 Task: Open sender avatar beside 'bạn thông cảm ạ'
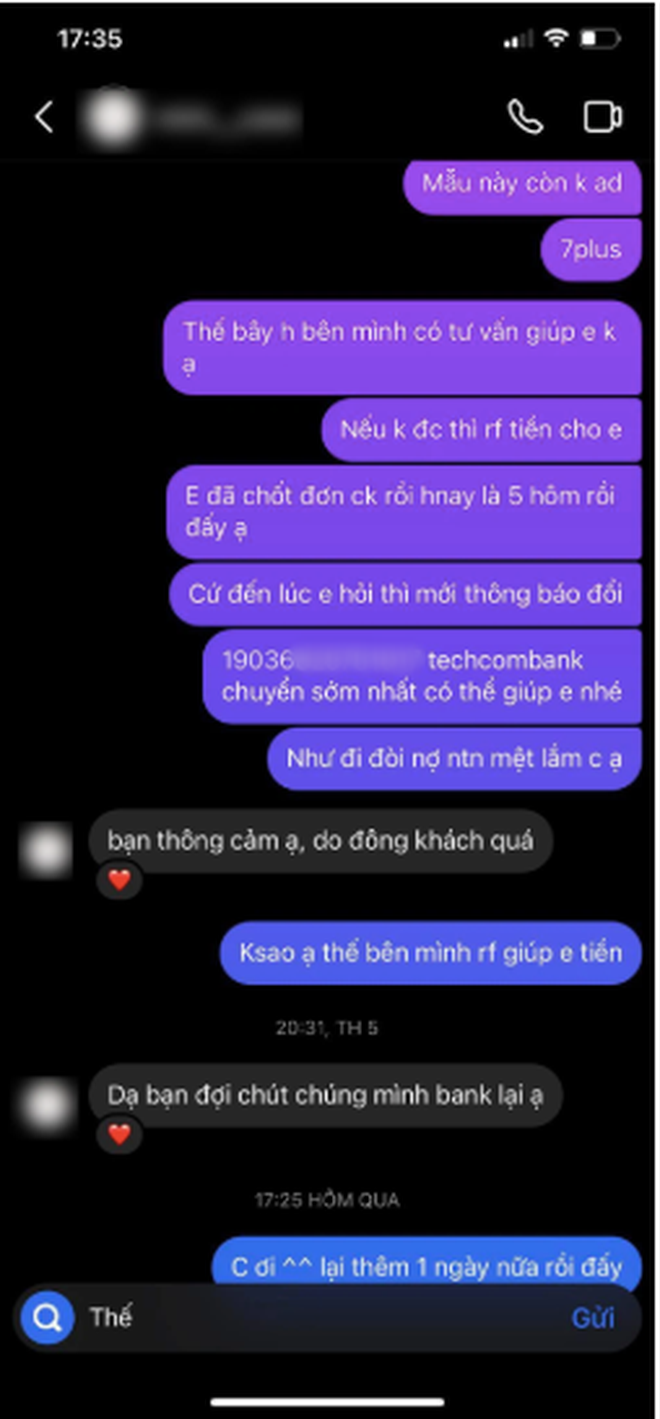46,851
